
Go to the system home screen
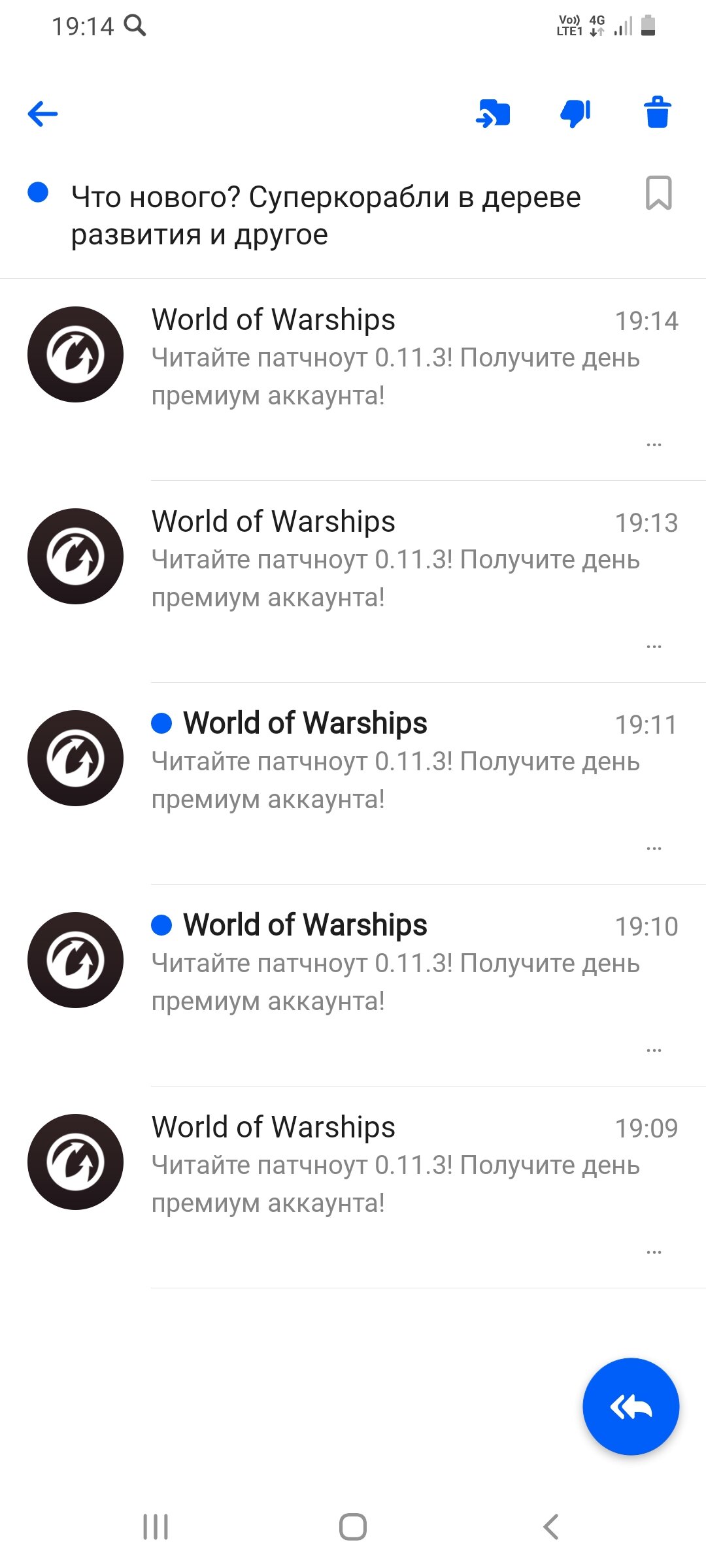point(353,1527)
